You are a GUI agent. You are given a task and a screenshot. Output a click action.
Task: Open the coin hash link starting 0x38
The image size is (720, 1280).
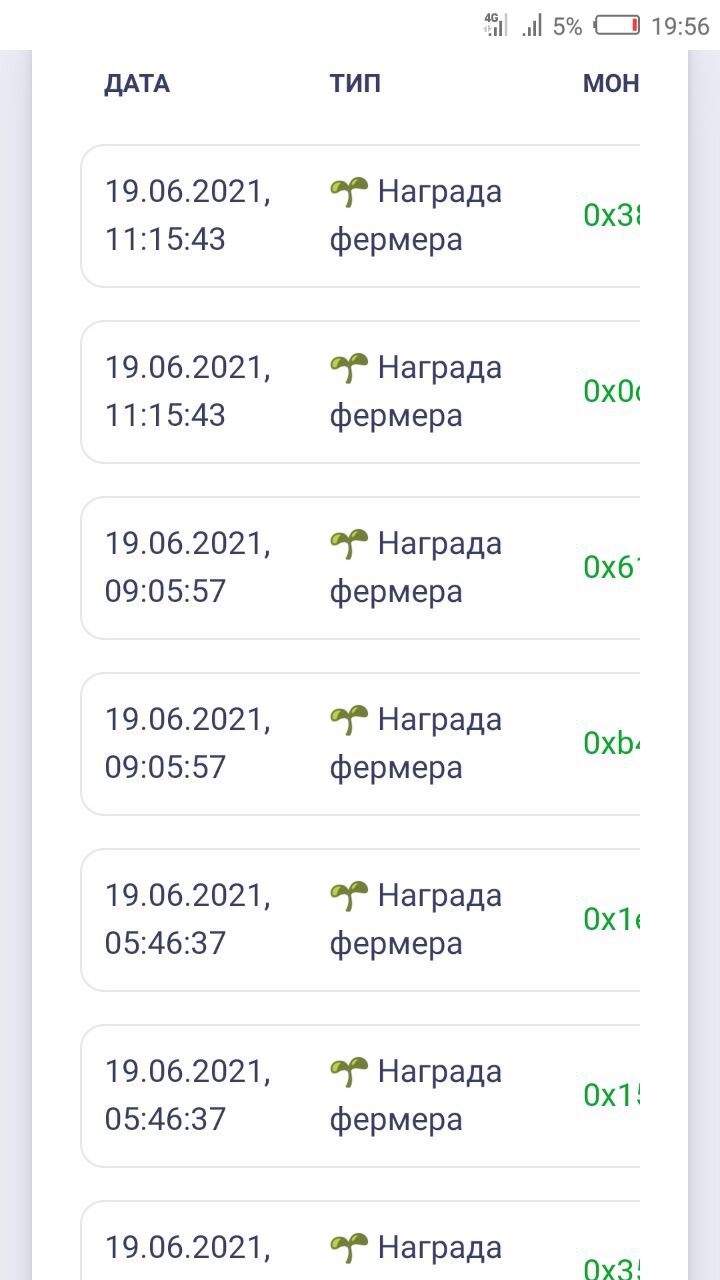point(612,215)
